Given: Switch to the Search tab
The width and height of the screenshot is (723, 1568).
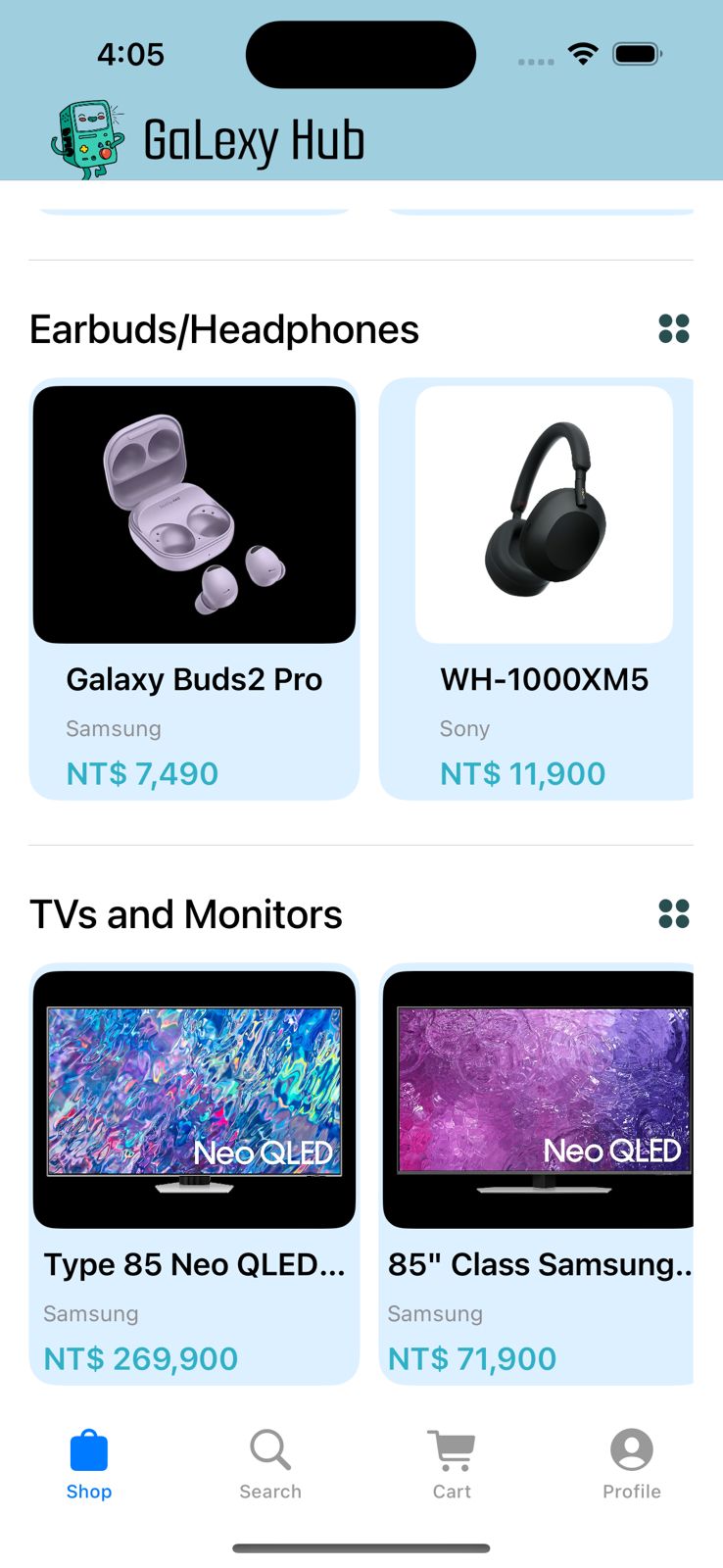Looking at the screenshot, I should coord(270,1464).
